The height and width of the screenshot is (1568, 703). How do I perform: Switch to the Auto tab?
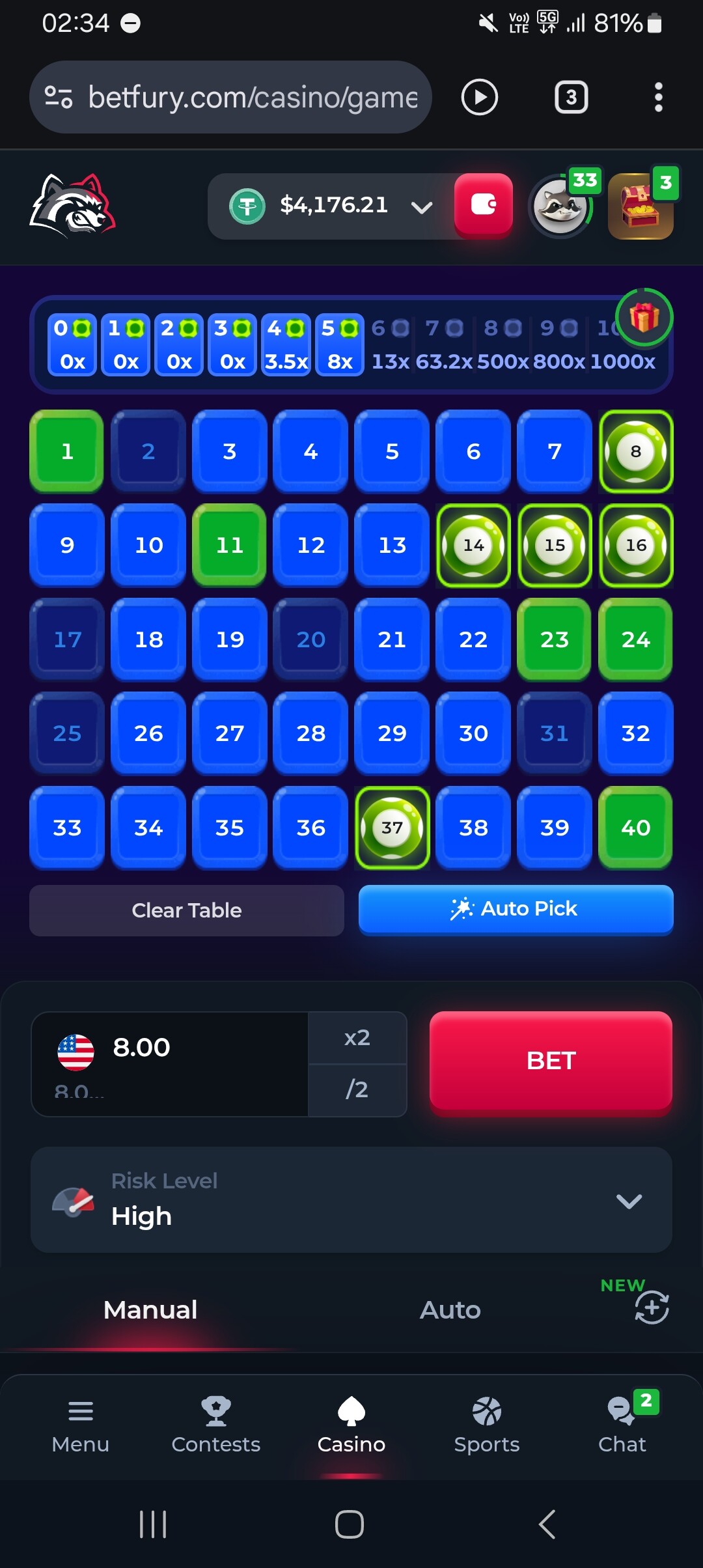pos(450,1309)
